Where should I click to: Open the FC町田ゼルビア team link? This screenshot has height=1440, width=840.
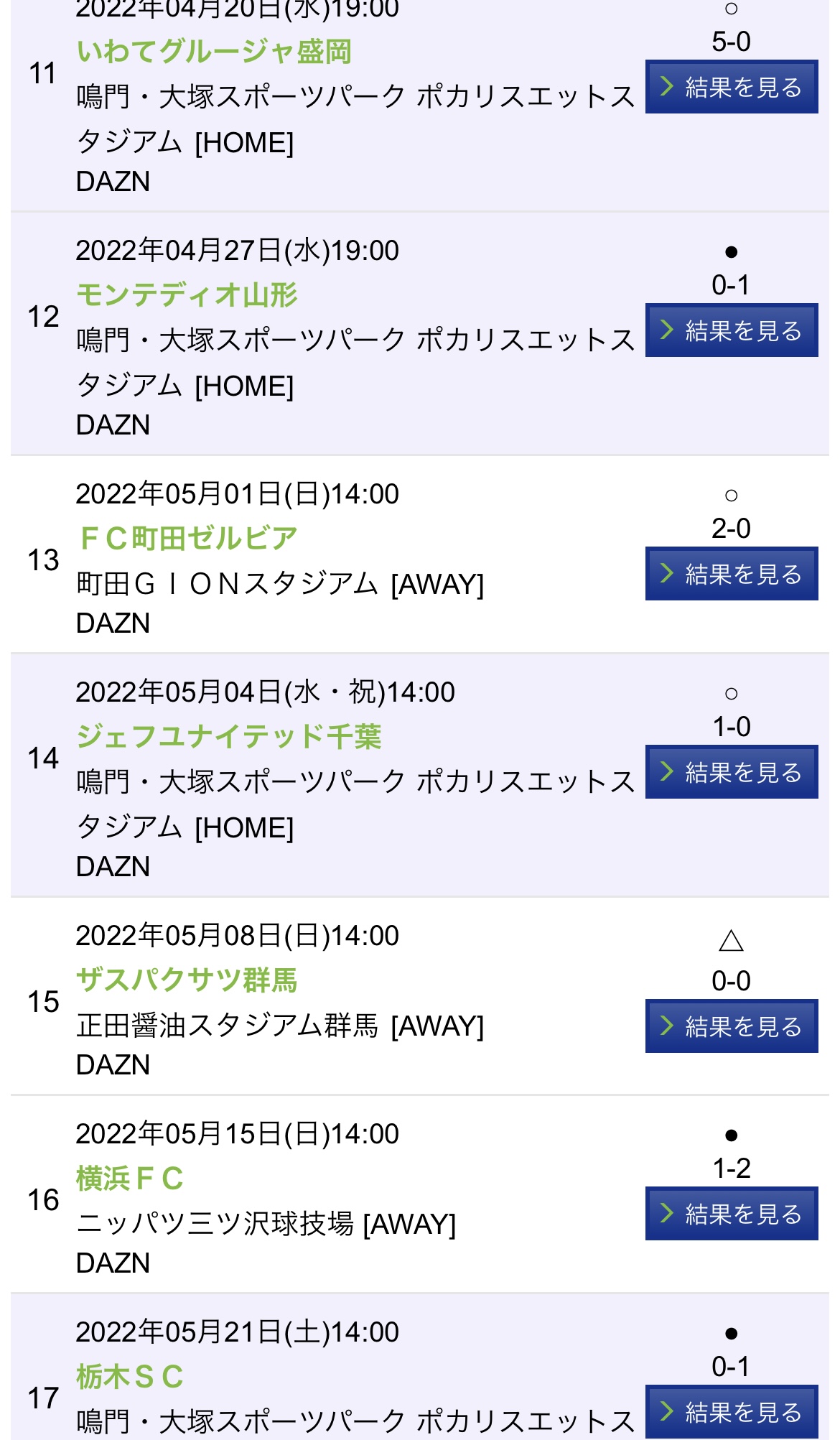[188, 539]
